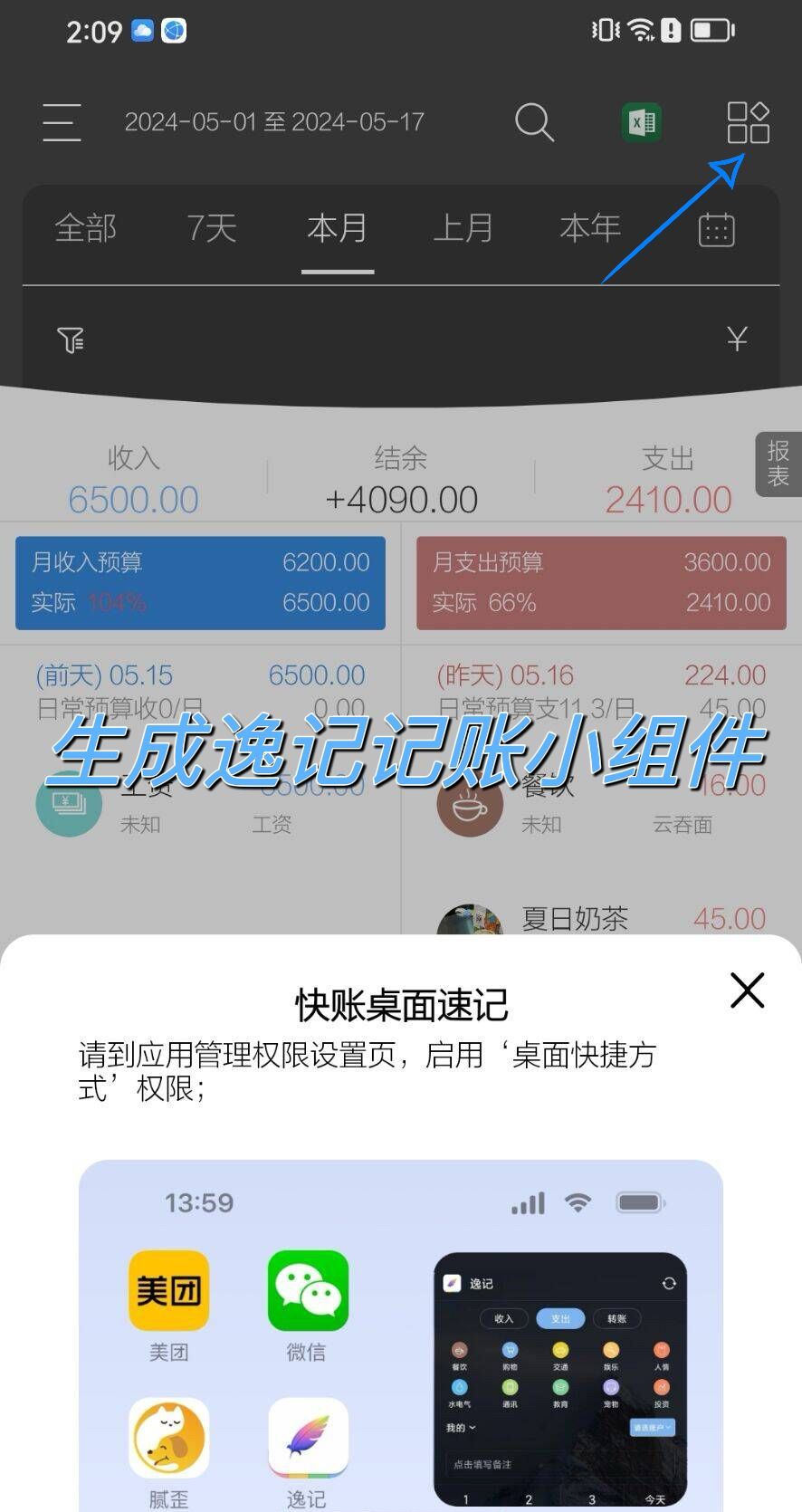Tap the 2024-05-01 至 2024-05-17 date range
This screenshot has height=1512, width=802.
pos(274,122)
